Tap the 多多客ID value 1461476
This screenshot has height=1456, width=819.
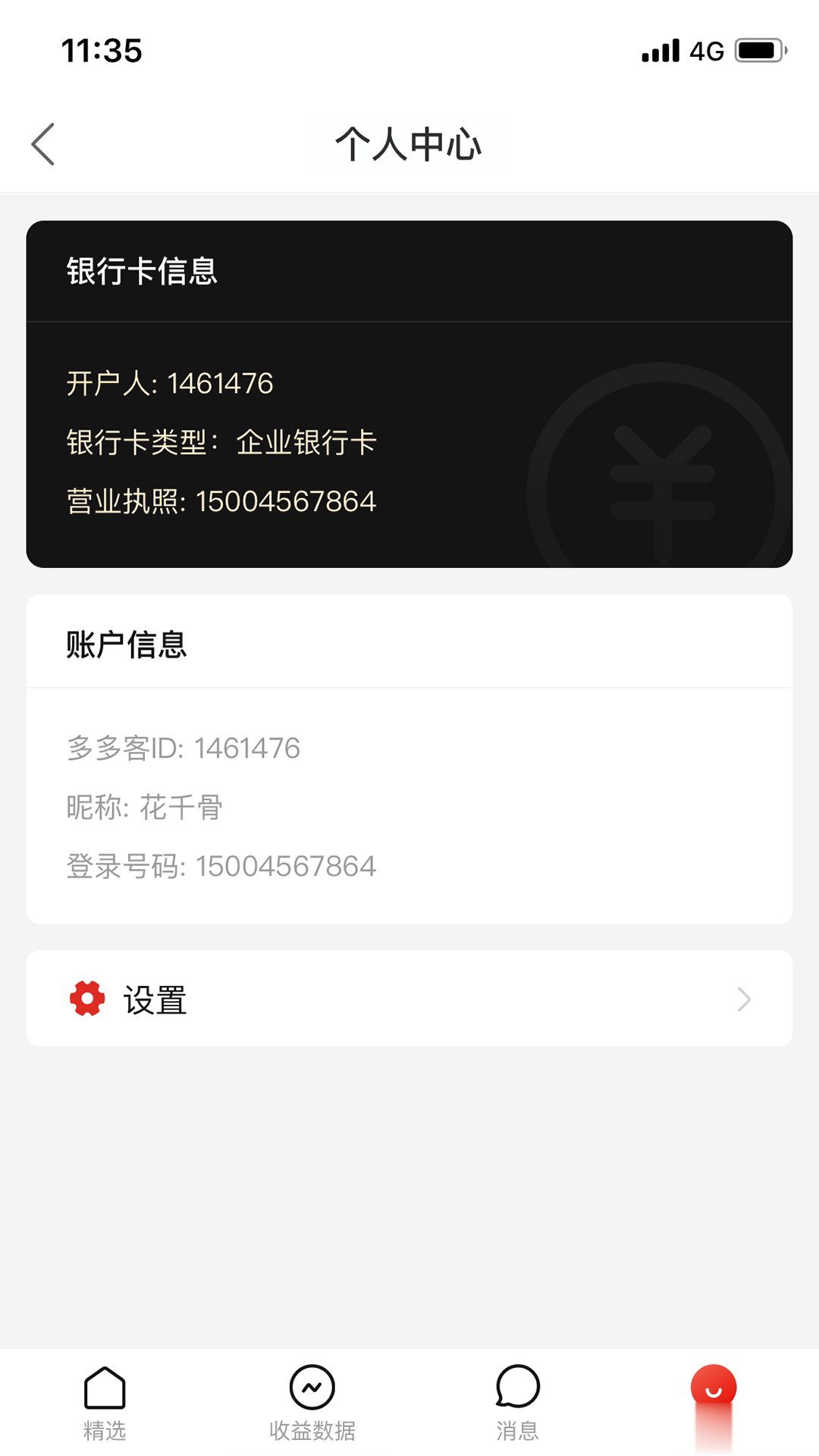coord(246,747)
